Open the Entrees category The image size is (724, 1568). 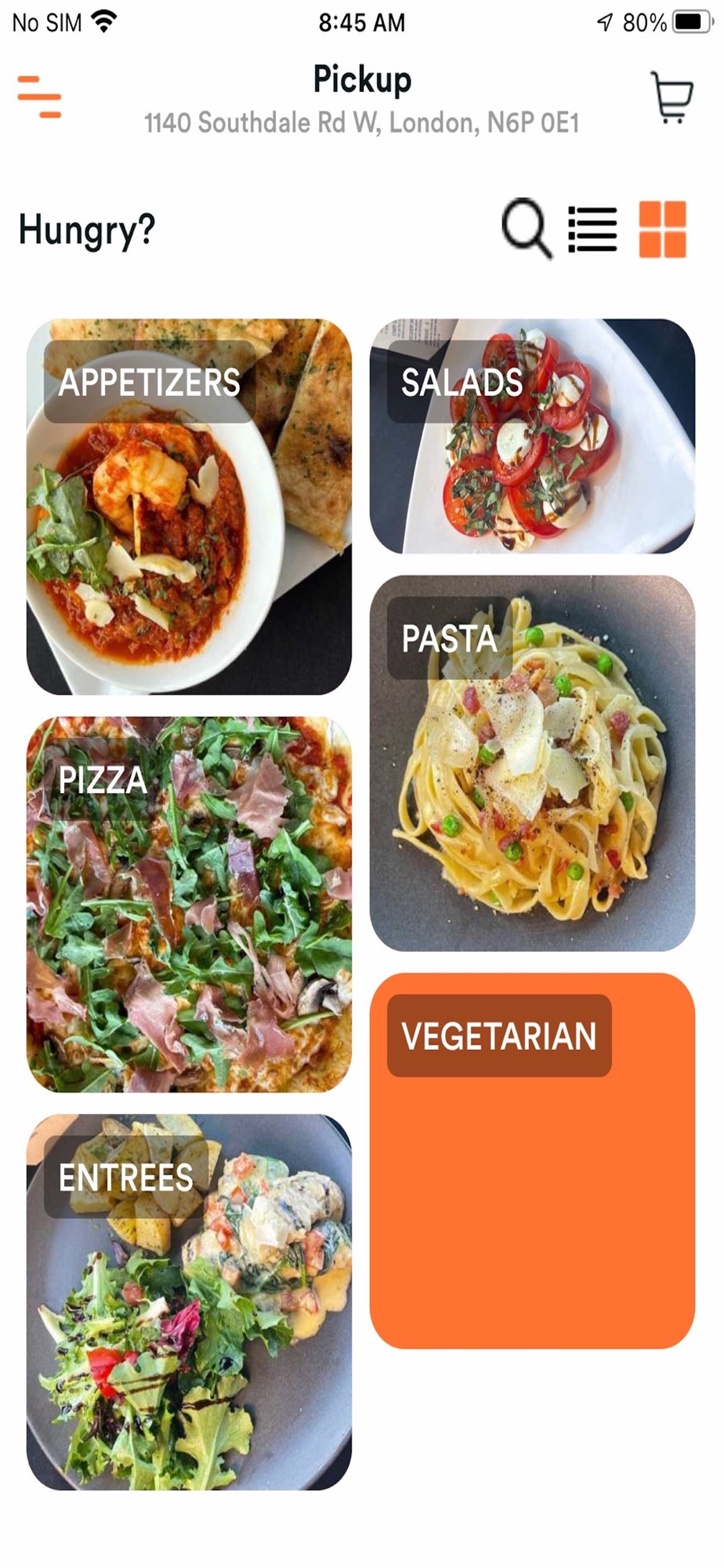pyautogui.click(x=189, y=1301)
